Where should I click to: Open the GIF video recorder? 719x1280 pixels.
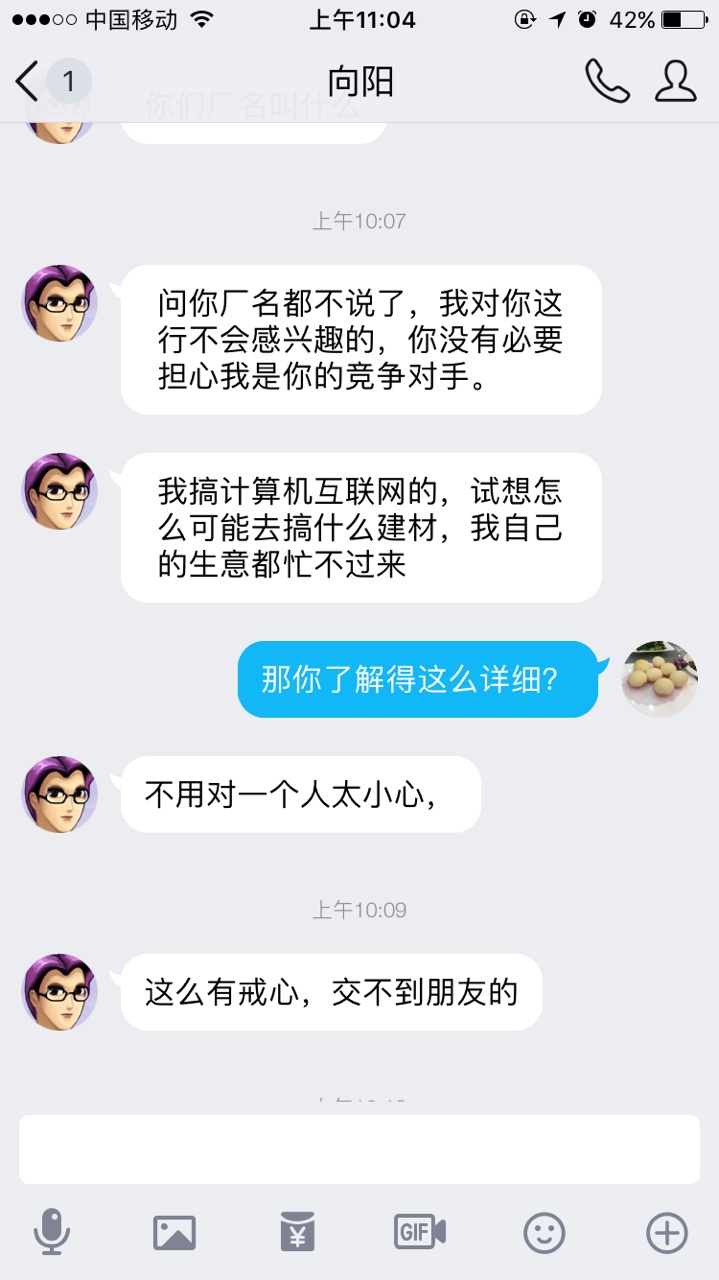420,1232
